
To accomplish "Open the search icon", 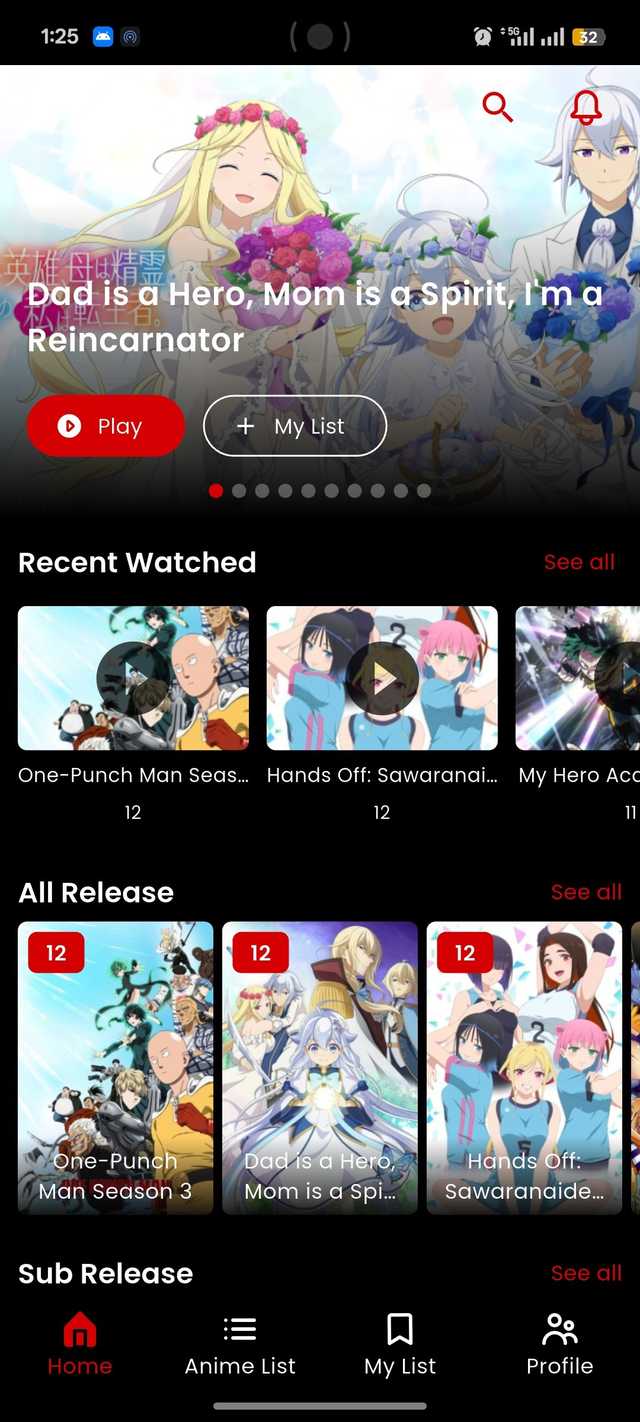I will [x=497, y=106].
